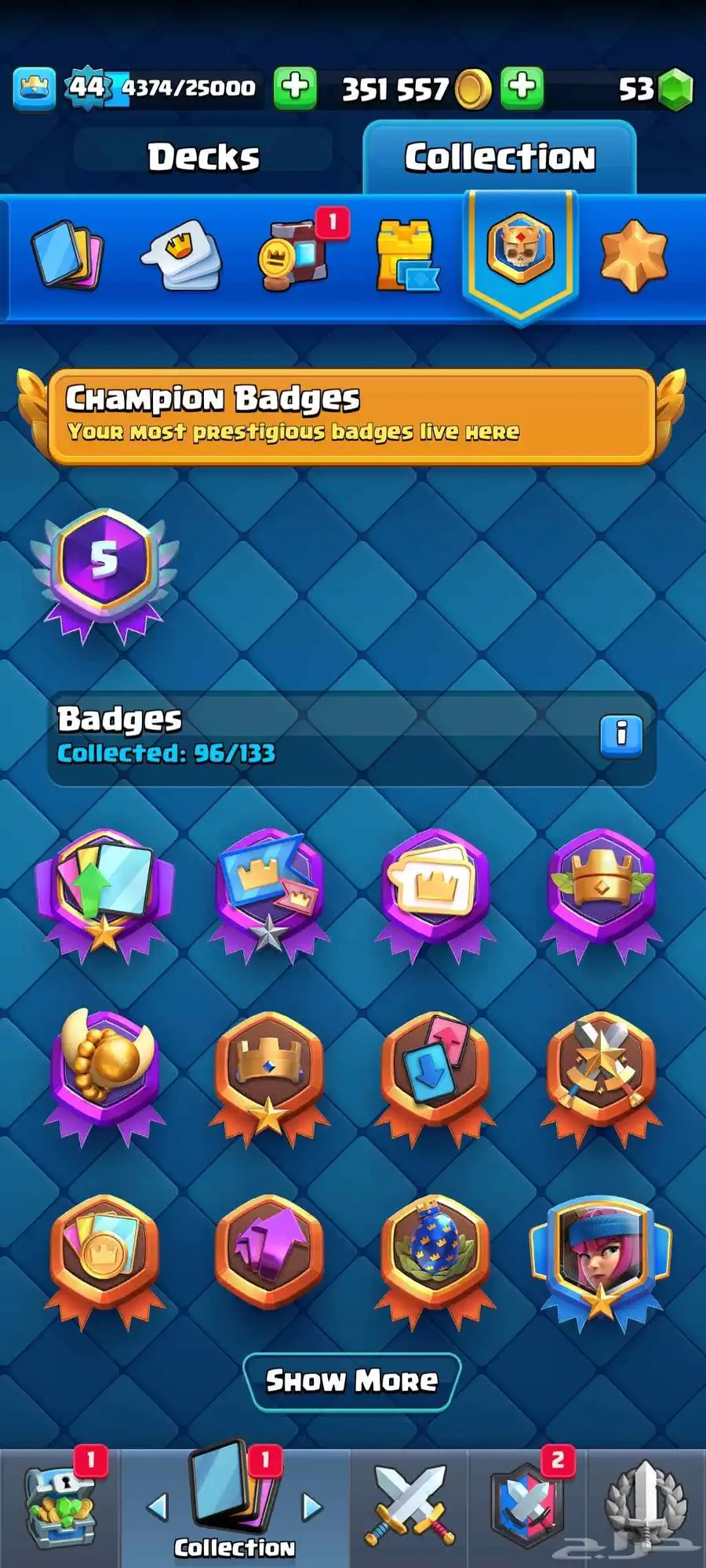This screenshot has width=706, height=1568.
Task: Buy more gold with the plus button
Action: (x=522, y=87)
